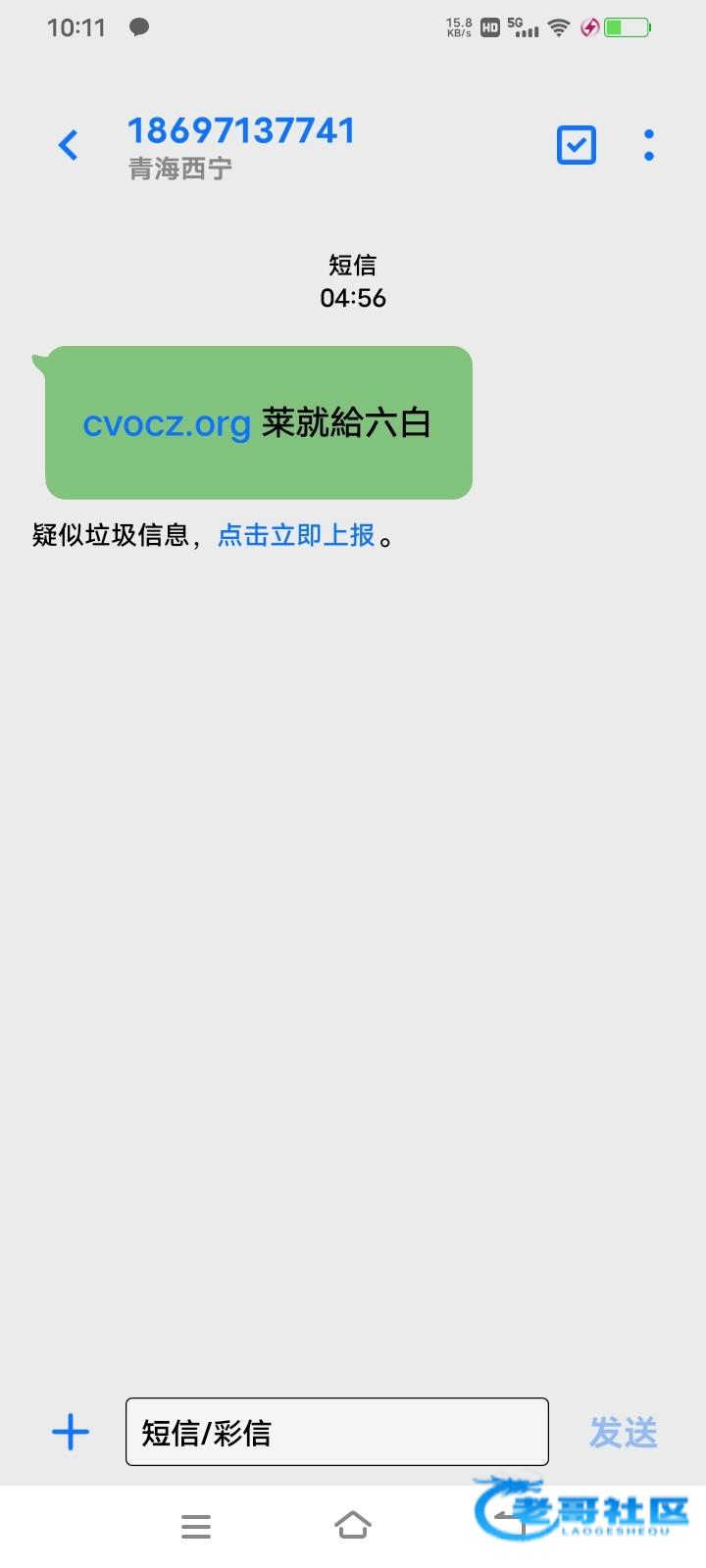Open phone number 18697137741 contact details
Image resolution: width=706 pixels, height=1568 pixels.
point(241,131)
